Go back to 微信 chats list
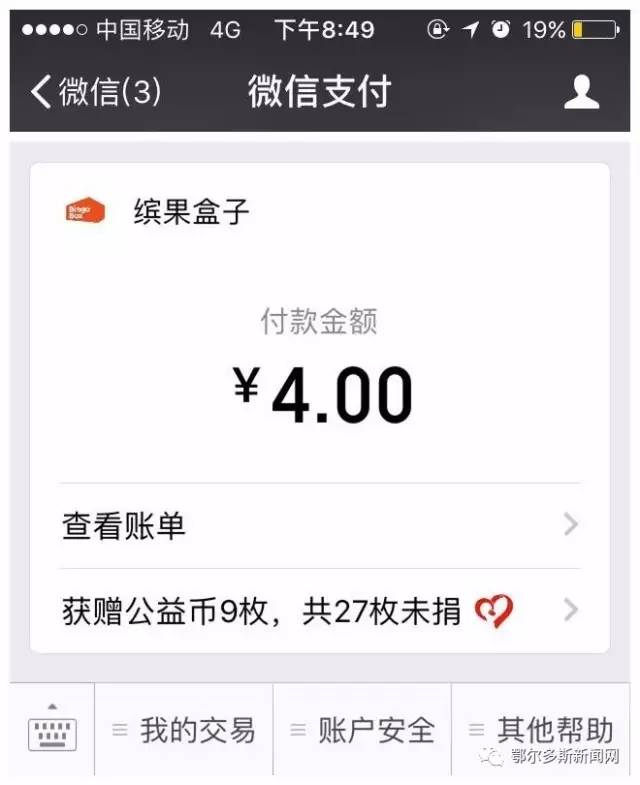 point(95,92)
